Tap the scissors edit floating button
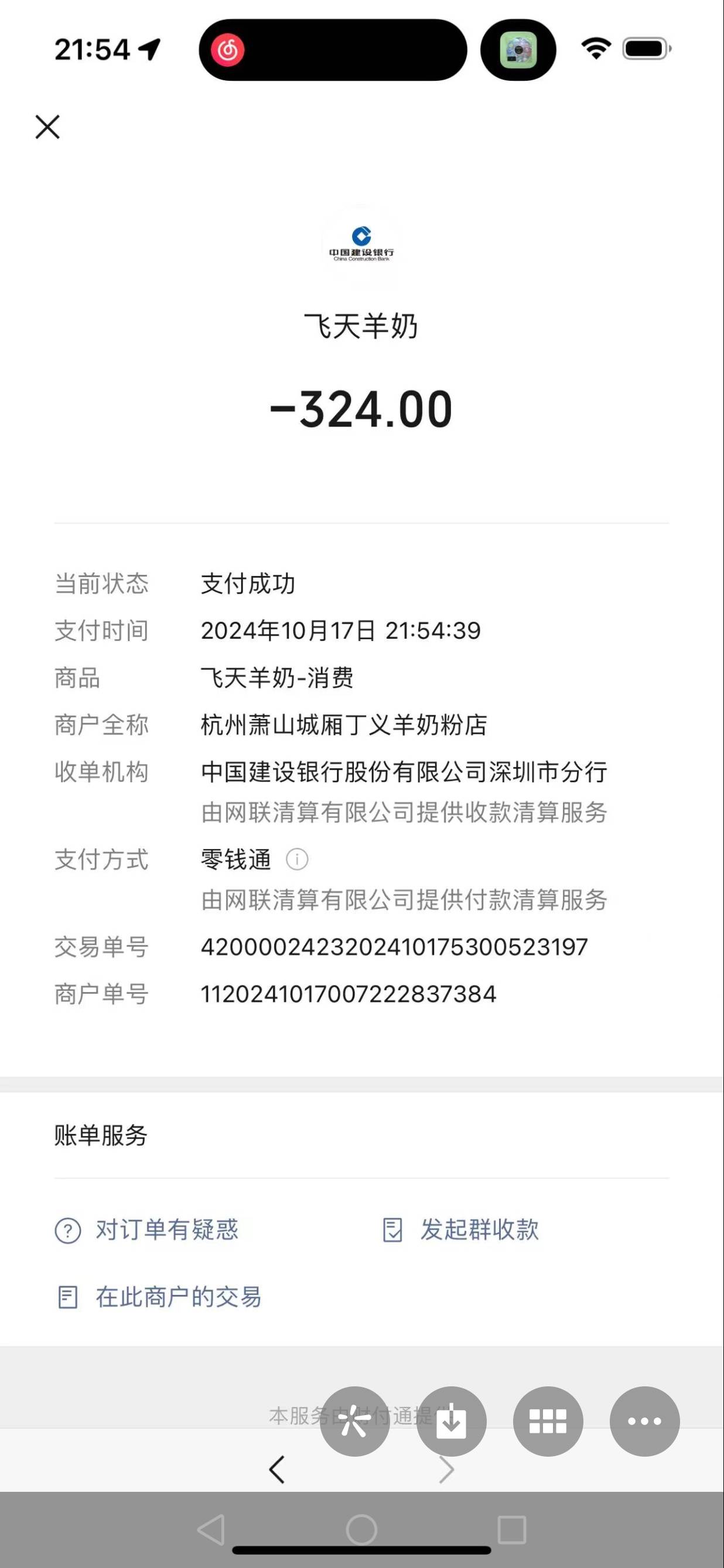 [x=355, y=1422]
